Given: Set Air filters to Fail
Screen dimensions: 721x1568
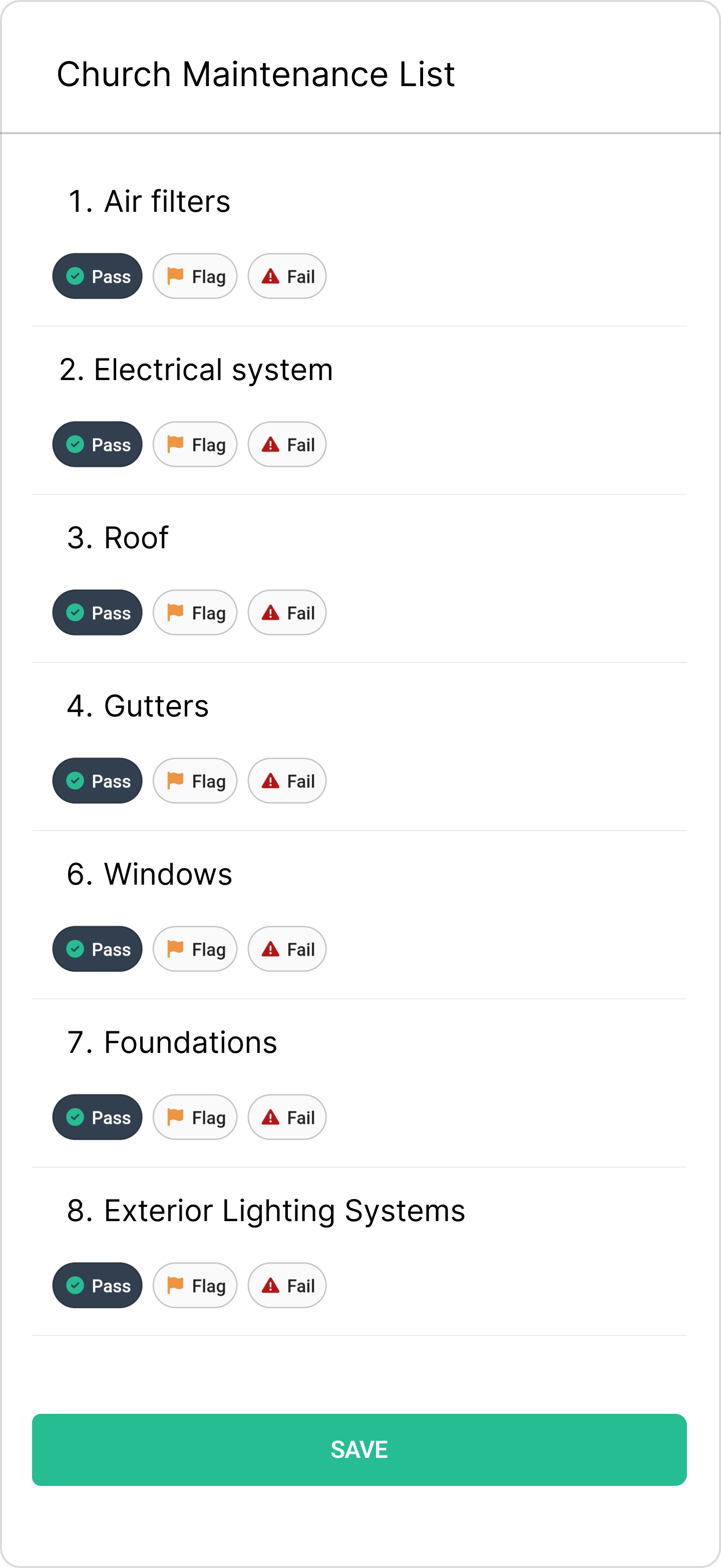Looking at the screenshot, I should tap(287, 276).
